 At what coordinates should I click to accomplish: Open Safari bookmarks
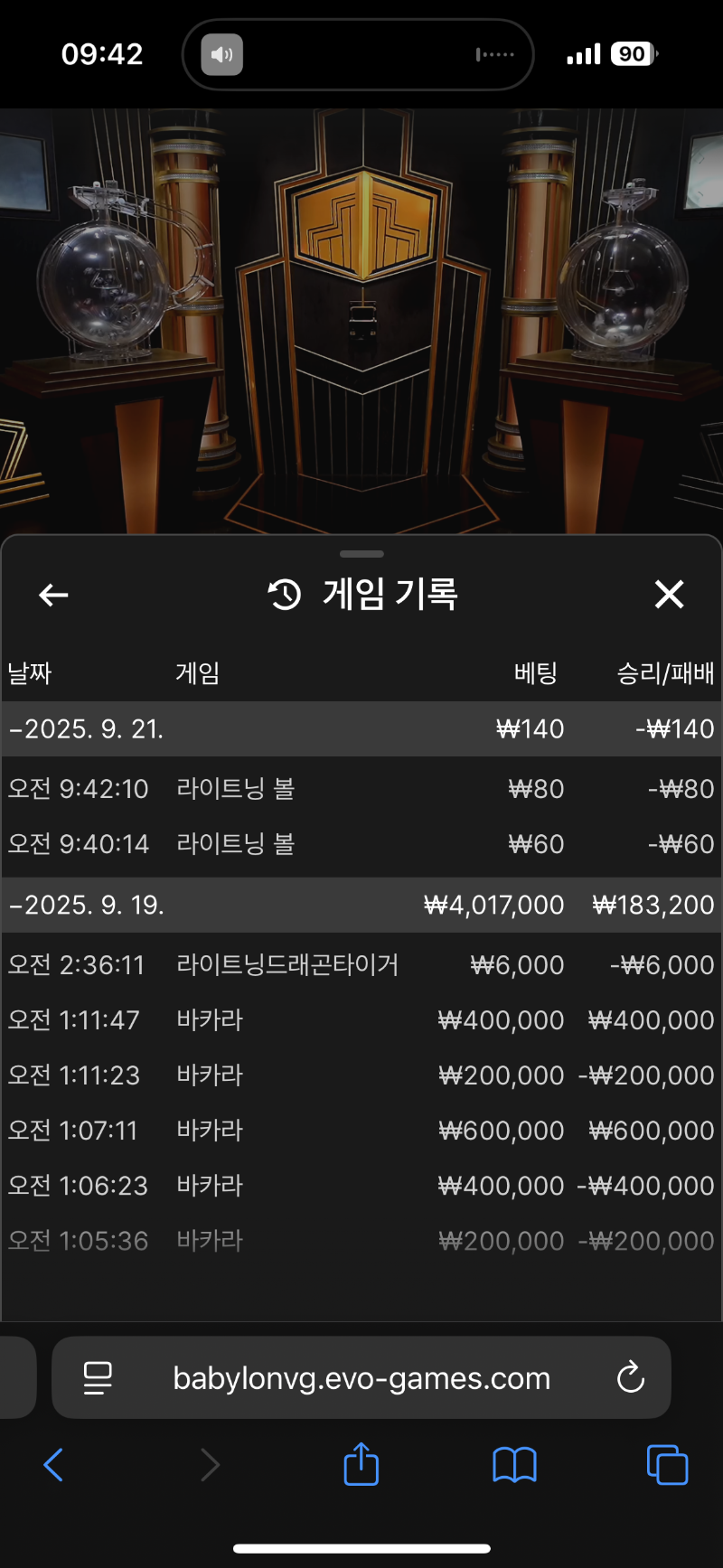[514, 1464]
